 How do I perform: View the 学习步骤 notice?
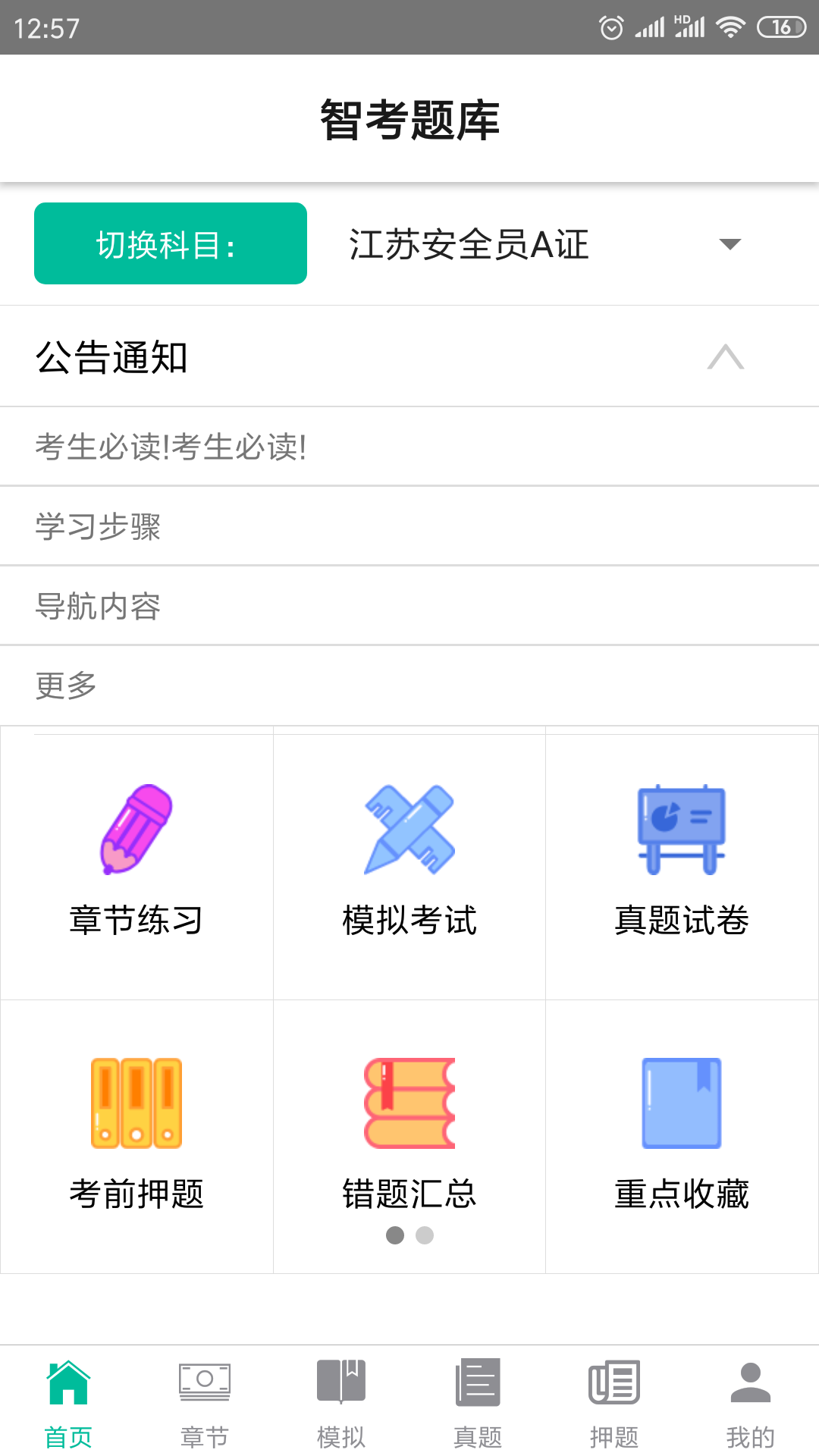(x=97, y=526)
